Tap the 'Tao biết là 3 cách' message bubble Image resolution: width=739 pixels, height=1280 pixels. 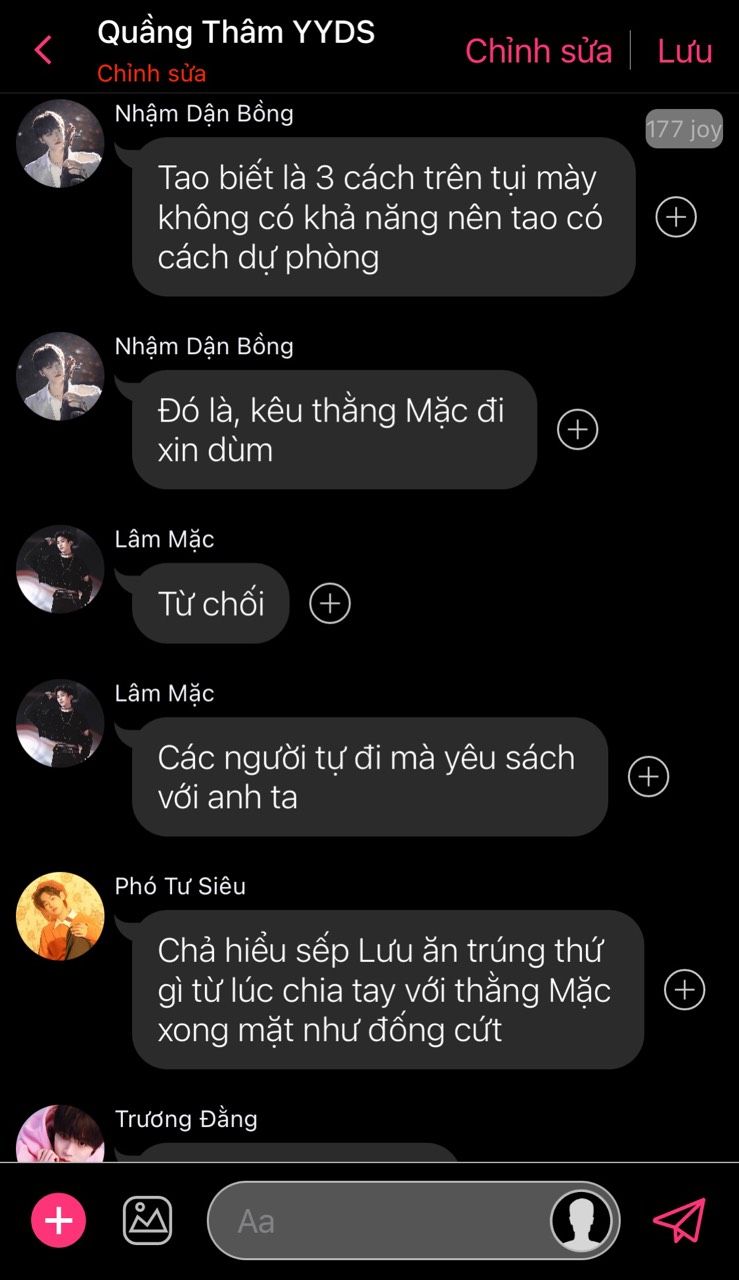pos(383,218)
